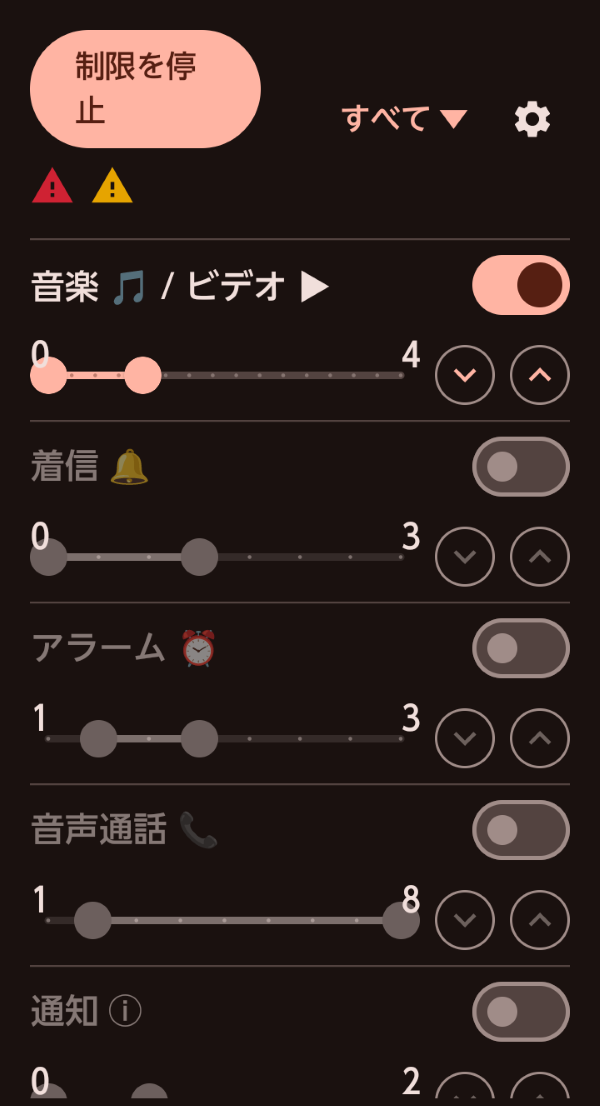Switch on the 通知 limit toggle
This screenshot has width=600, height=1106.
point(520,1011)
